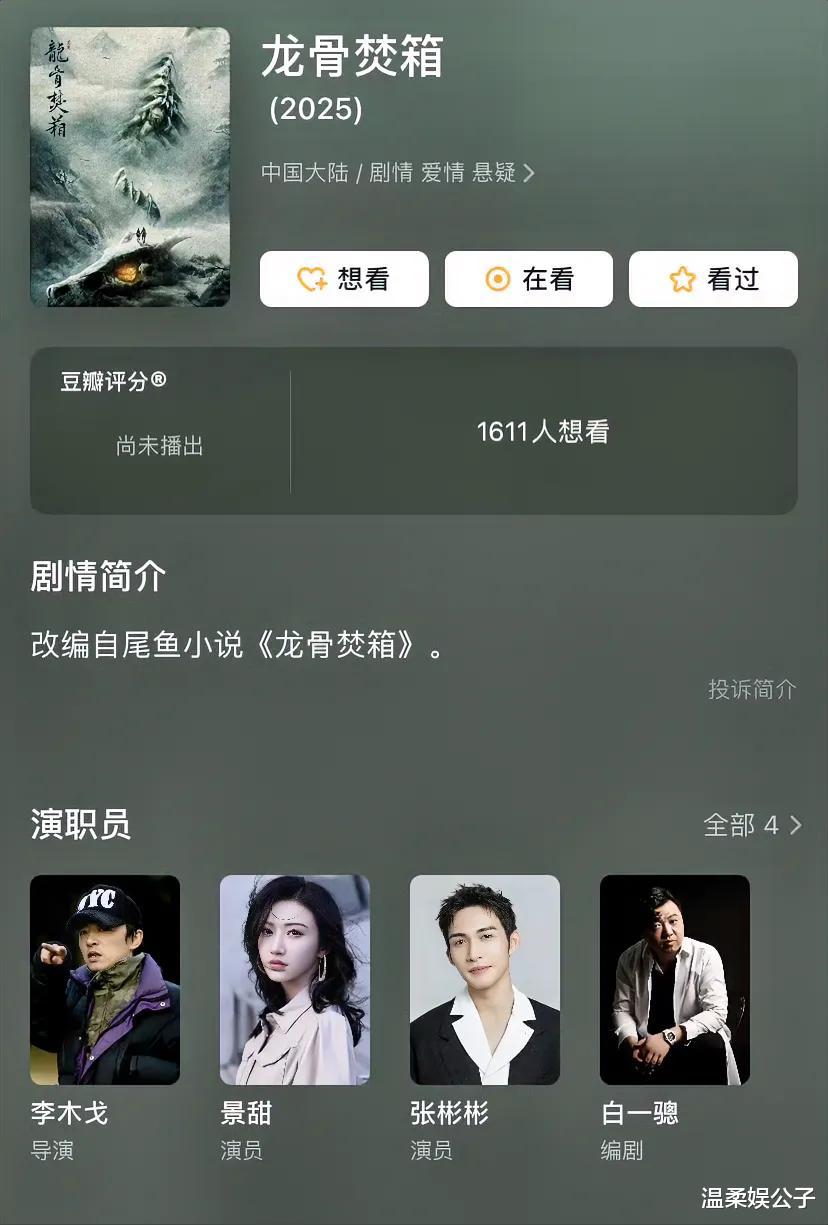Open actress 景甜's profile
Image resolution: width=828 pixels, height=1225 pixels.
295,980
